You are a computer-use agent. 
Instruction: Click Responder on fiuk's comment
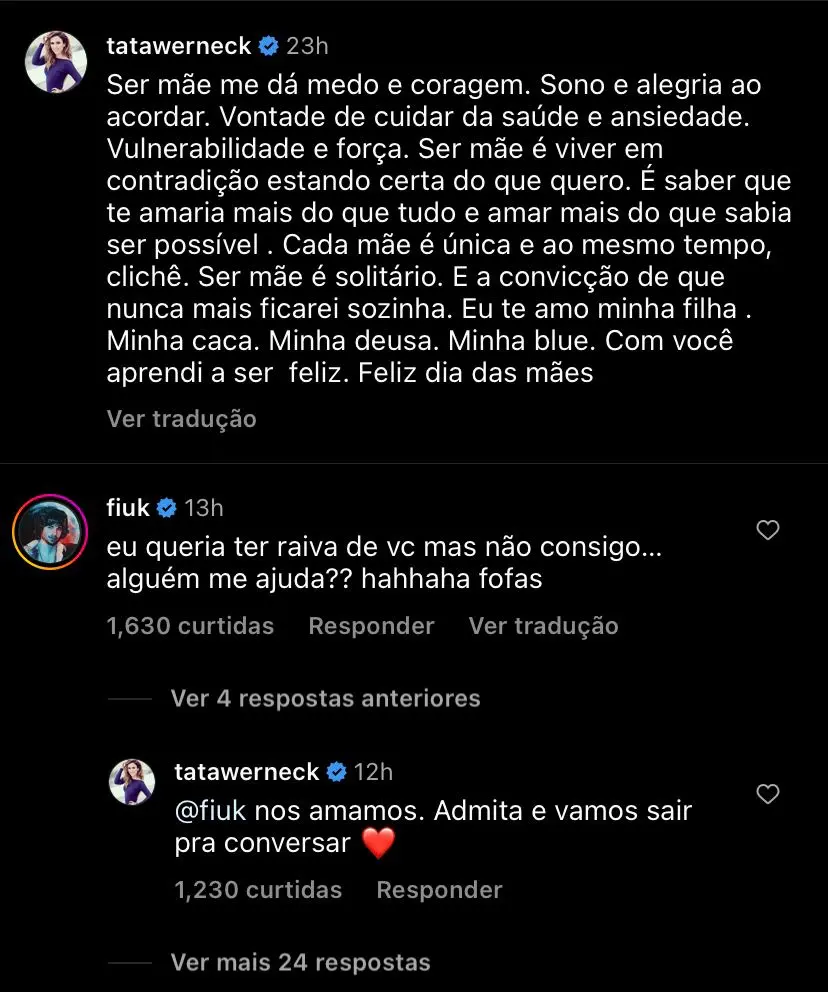point(371,626)
